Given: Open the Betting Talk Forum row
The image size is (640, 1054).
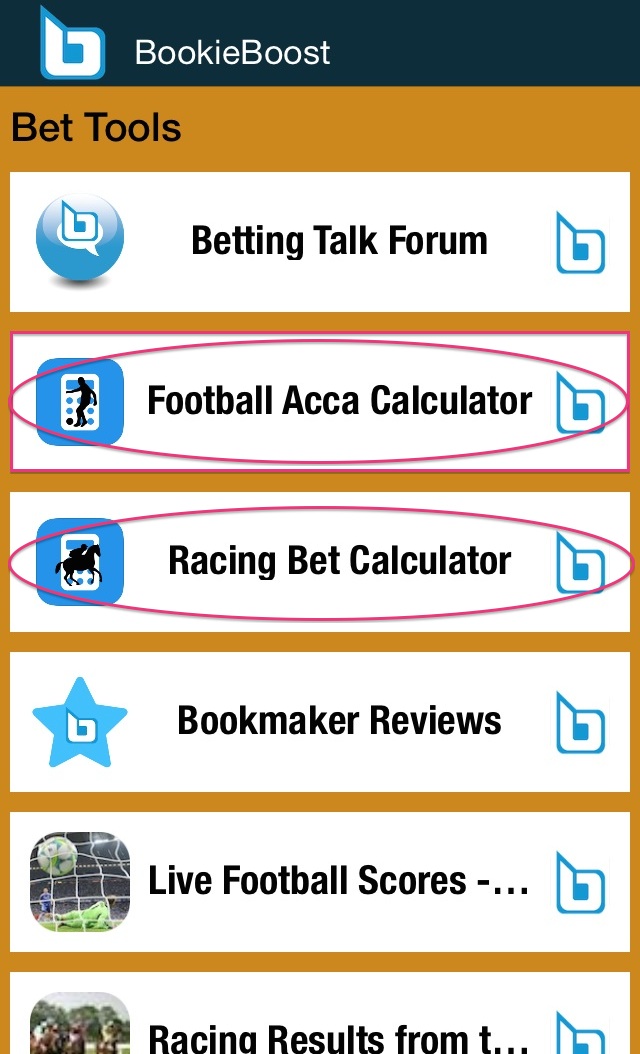Looking at the screenshot, I should click(x=320, y=241).
